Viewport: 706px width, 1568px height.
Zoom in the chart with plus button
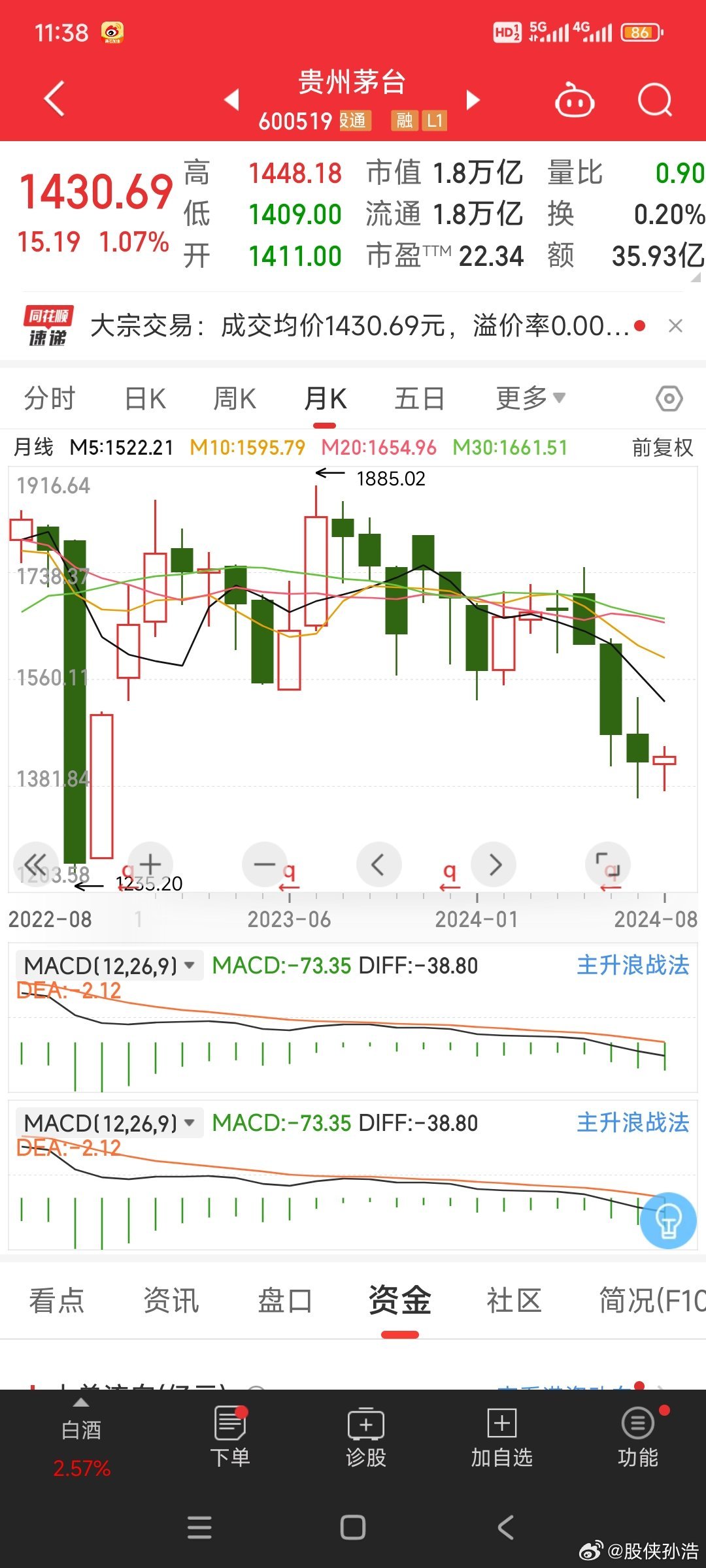point(150,864)
